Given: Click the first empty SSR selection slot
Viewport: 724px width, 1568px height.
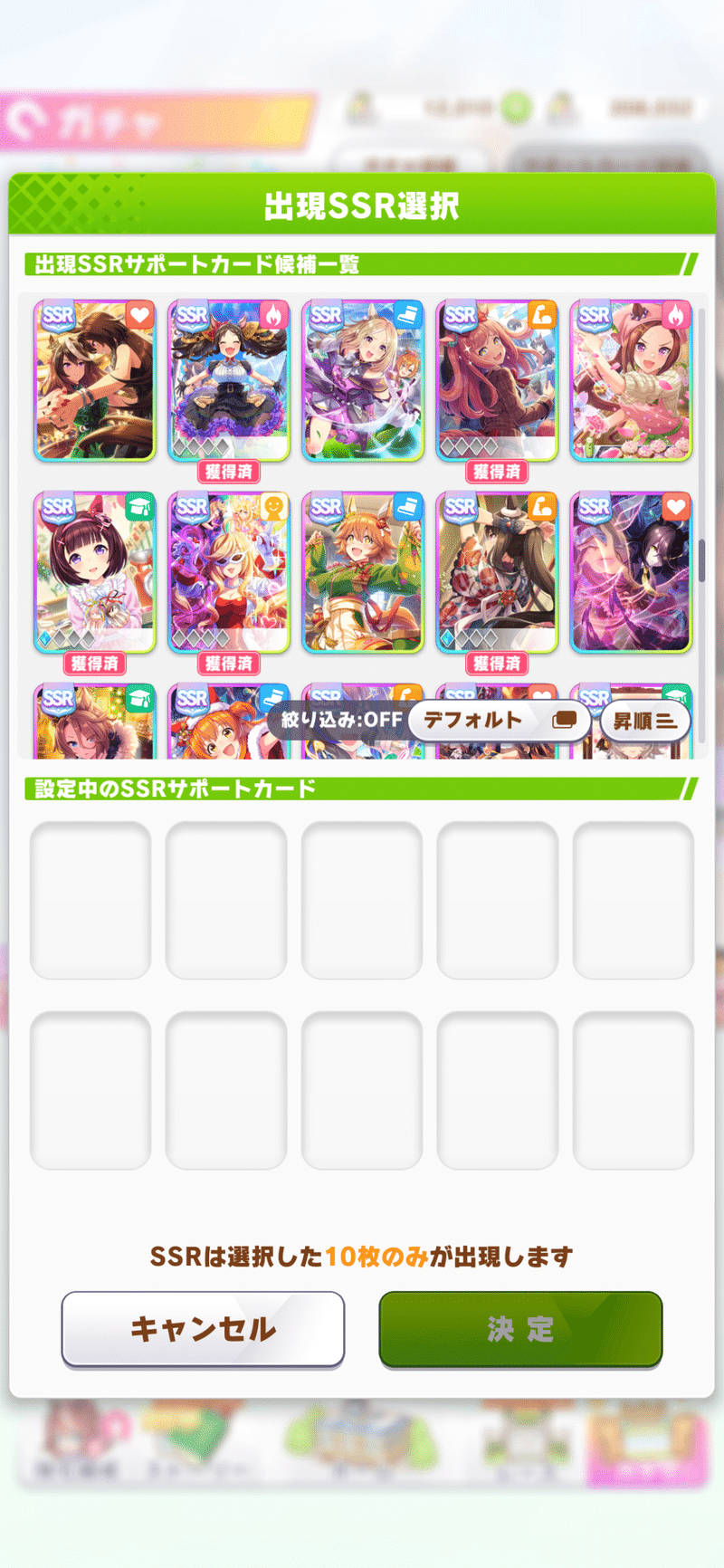Looking at the screenshot, I should tap(90, 902).
